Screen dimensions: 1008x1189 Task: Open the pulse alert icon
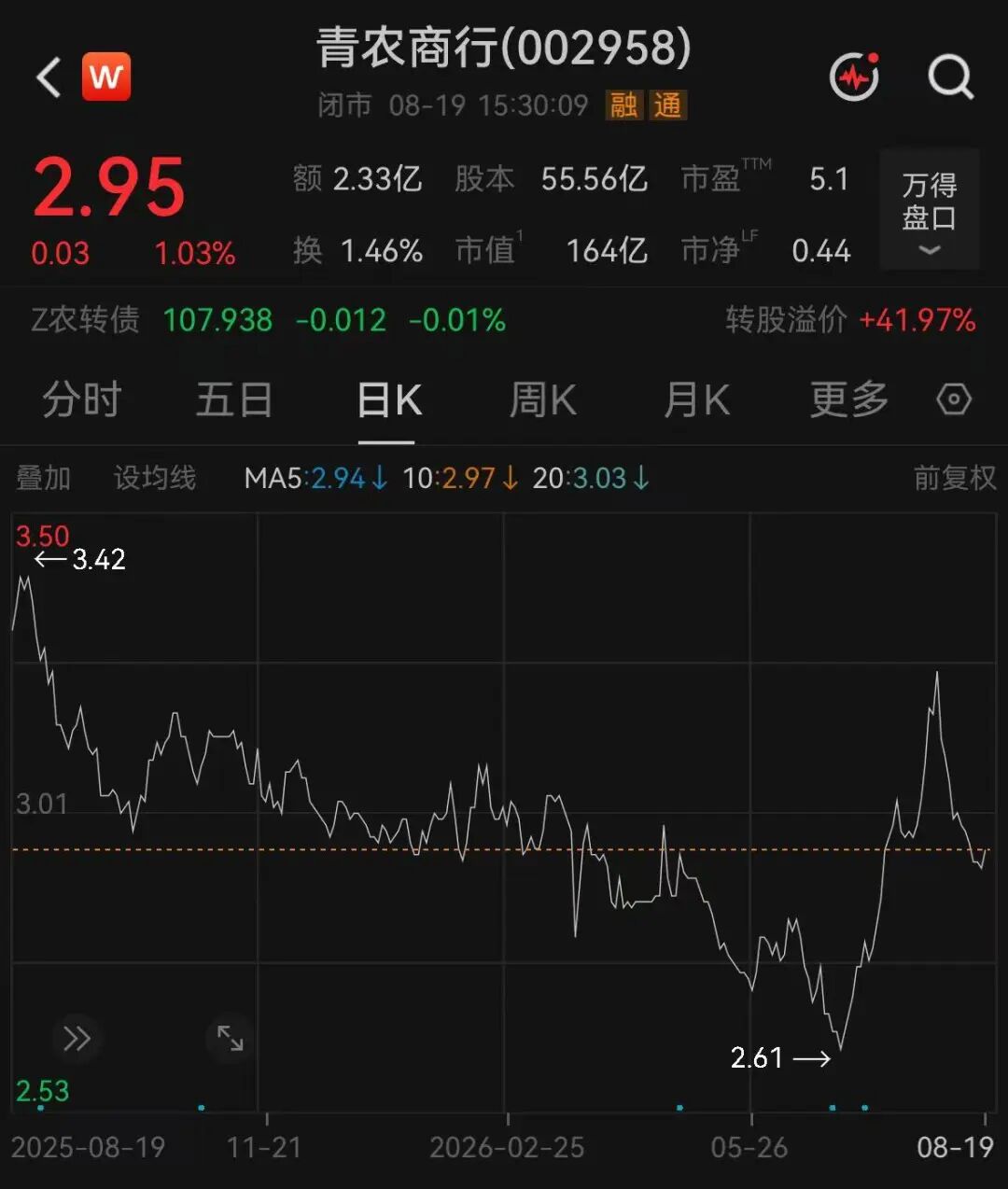coord(855,77)
